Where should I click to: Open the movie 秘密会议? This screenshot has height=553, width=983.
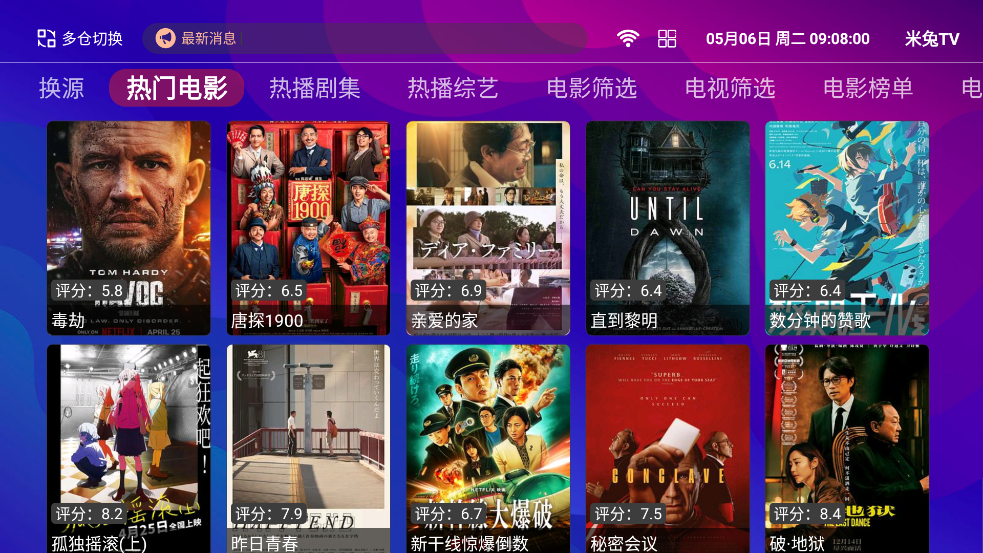point(667,448)
